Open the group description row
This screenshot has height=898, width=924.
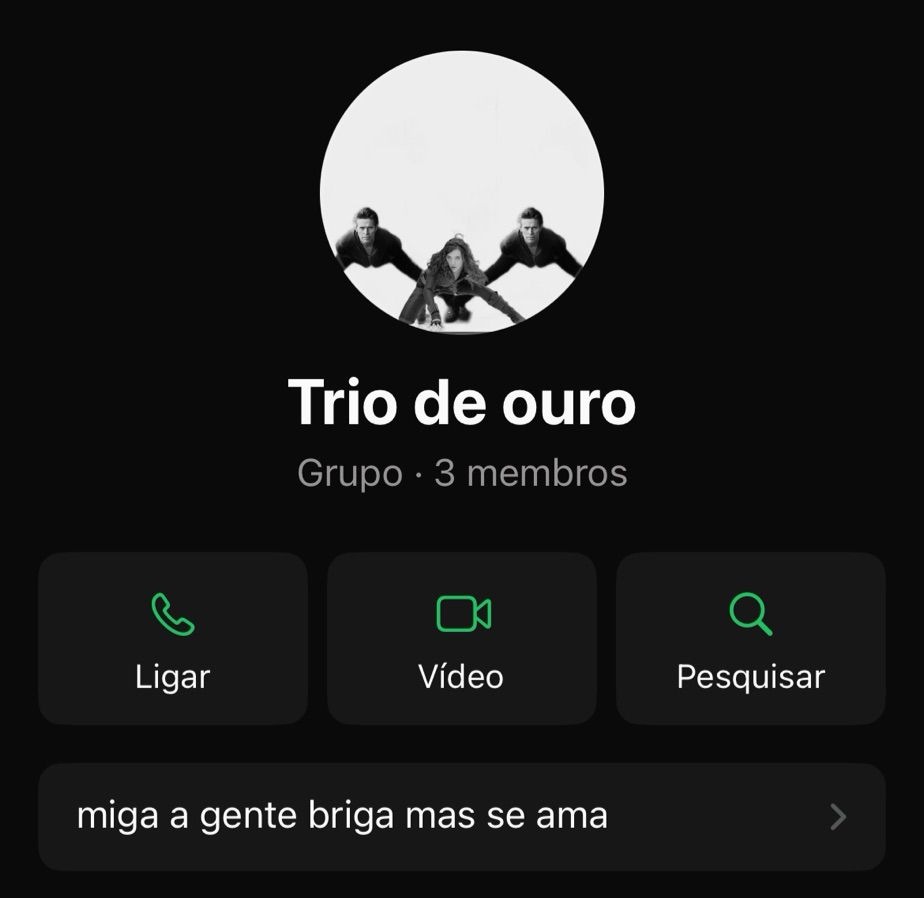pos(462,816)
